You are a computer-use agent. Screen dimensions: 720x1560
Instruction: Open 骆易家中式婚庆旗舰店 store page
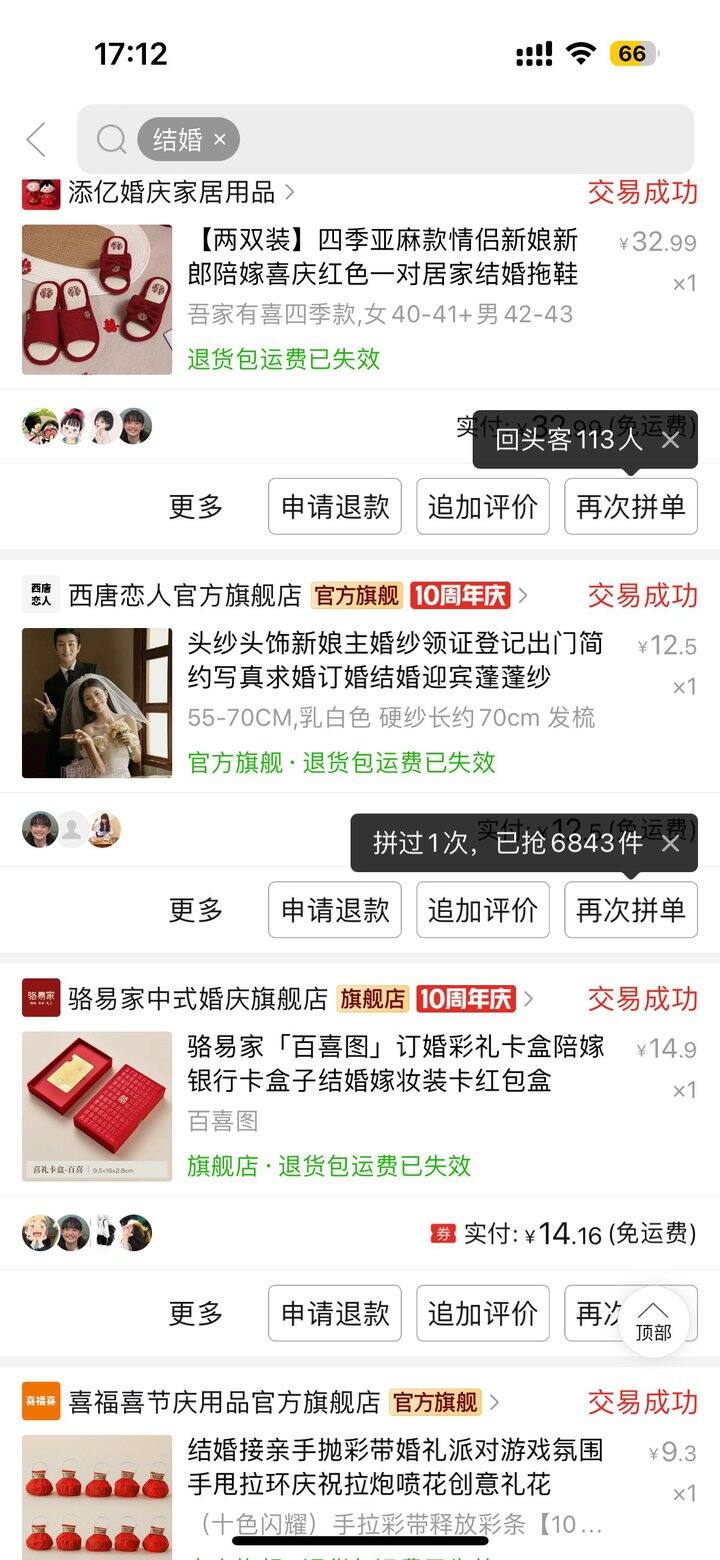tap(198, 998)
